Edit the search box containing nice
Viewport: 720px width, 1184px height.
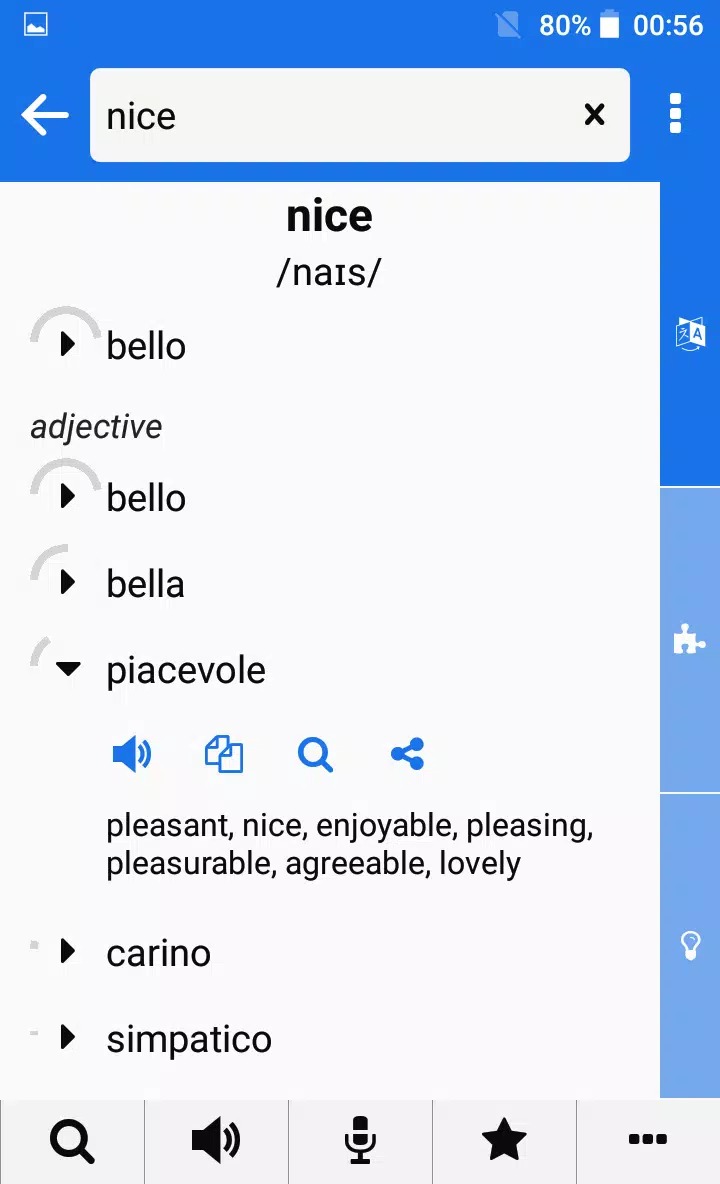pyautogui.click(x=330, y=116)
